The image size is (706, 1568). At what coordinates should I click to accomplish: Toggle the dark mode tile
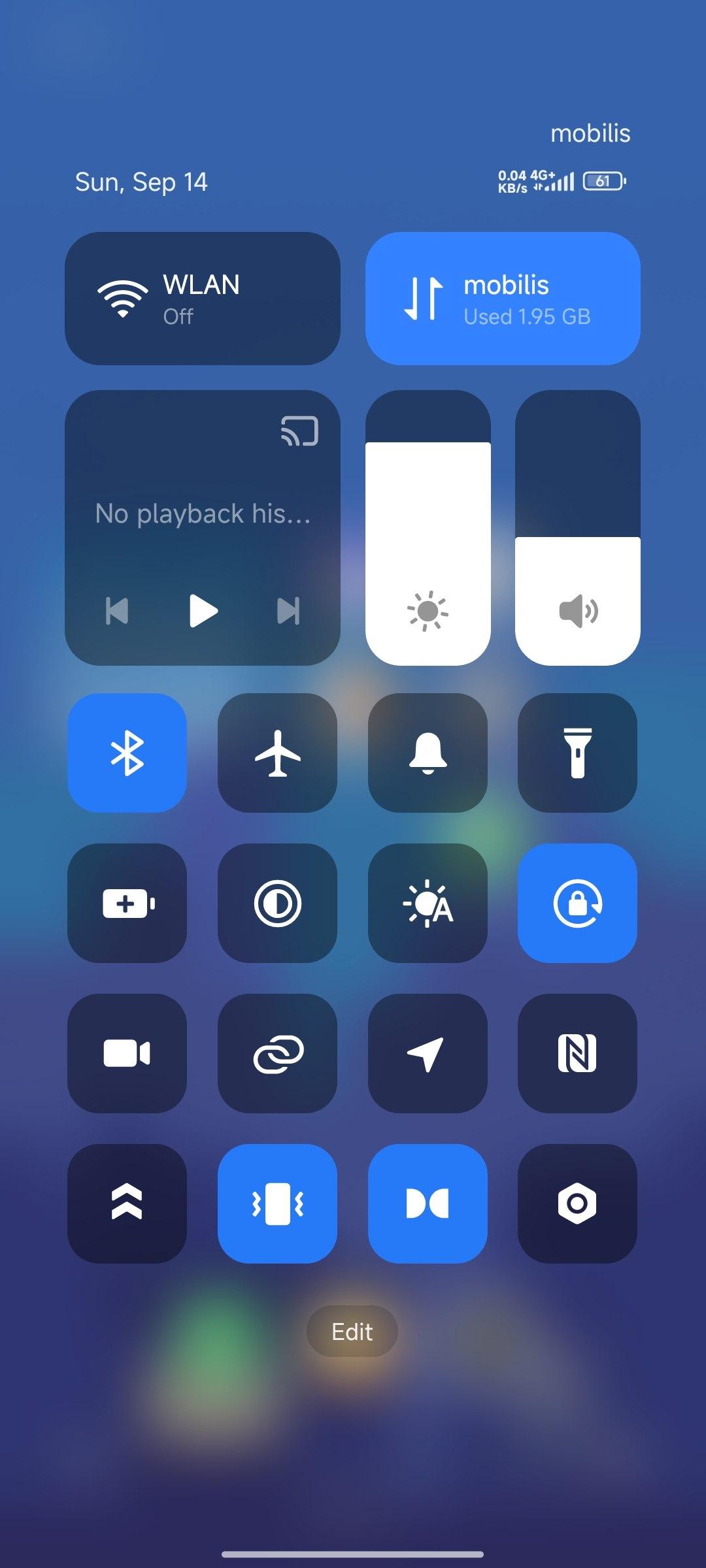click(277, 903)
